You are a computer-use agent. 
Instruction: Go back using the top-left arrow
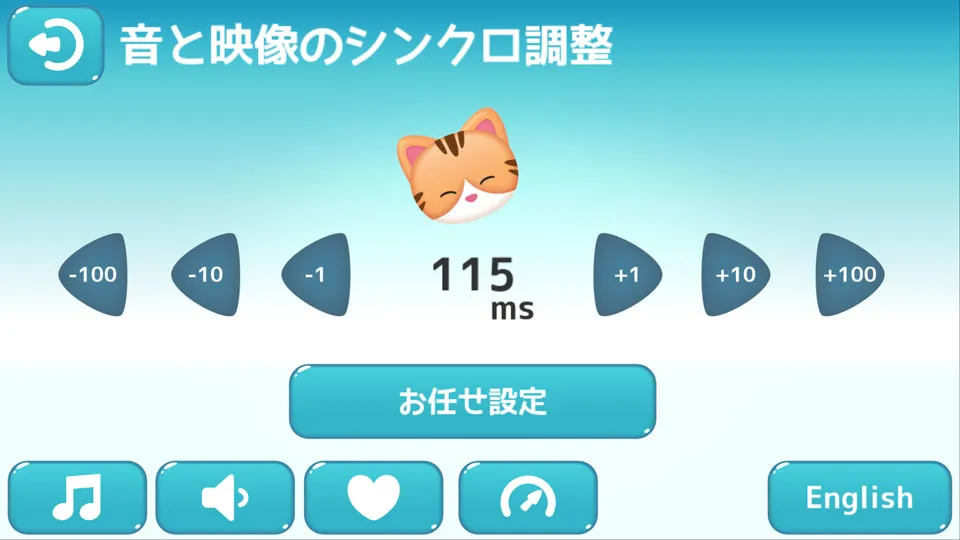pyautogui.click(x=56, y=45)
